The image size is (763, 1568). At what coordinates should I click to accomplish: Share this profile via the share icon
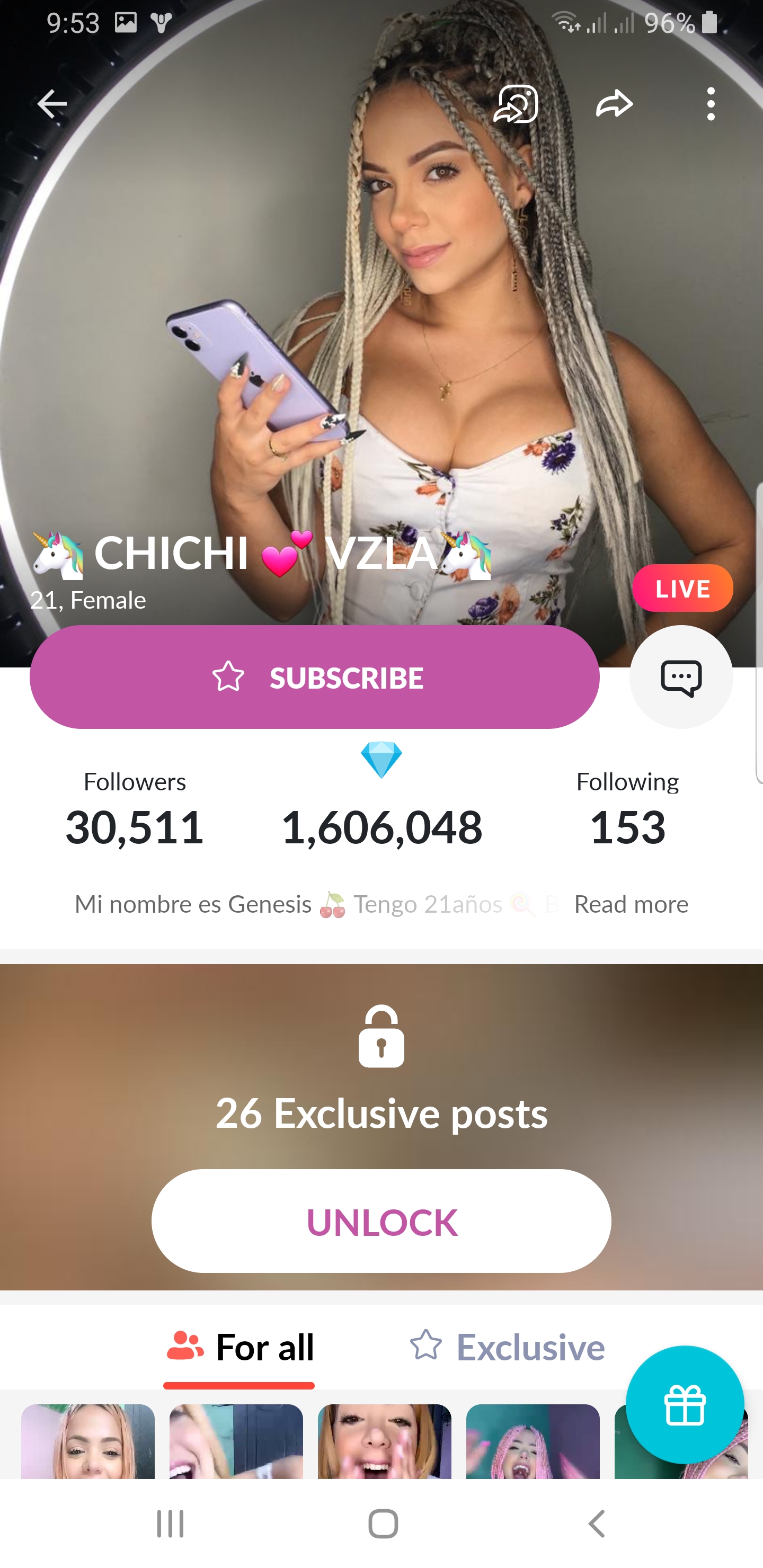(x=614, y=103)
